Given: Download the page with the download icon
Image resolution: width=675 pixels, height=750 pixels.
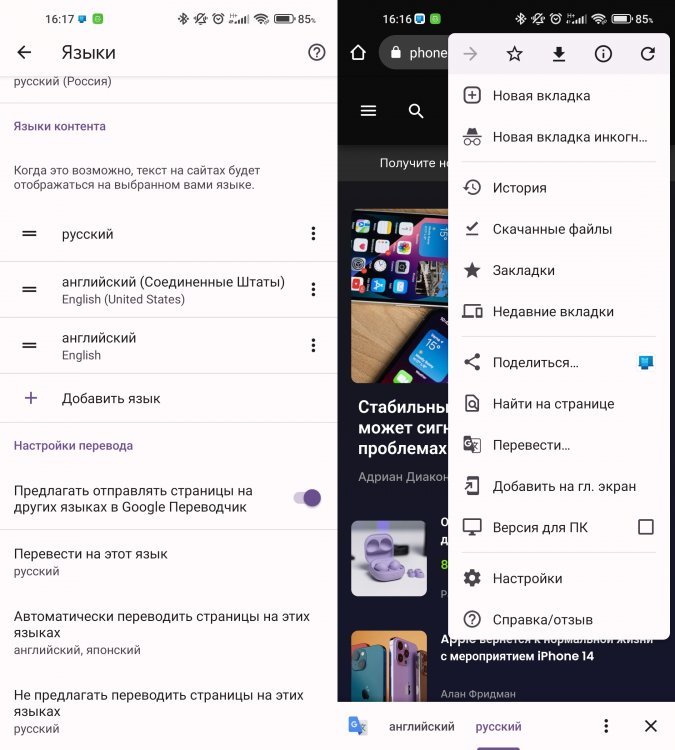Looking at the screenshot, I should click(559, 54).
